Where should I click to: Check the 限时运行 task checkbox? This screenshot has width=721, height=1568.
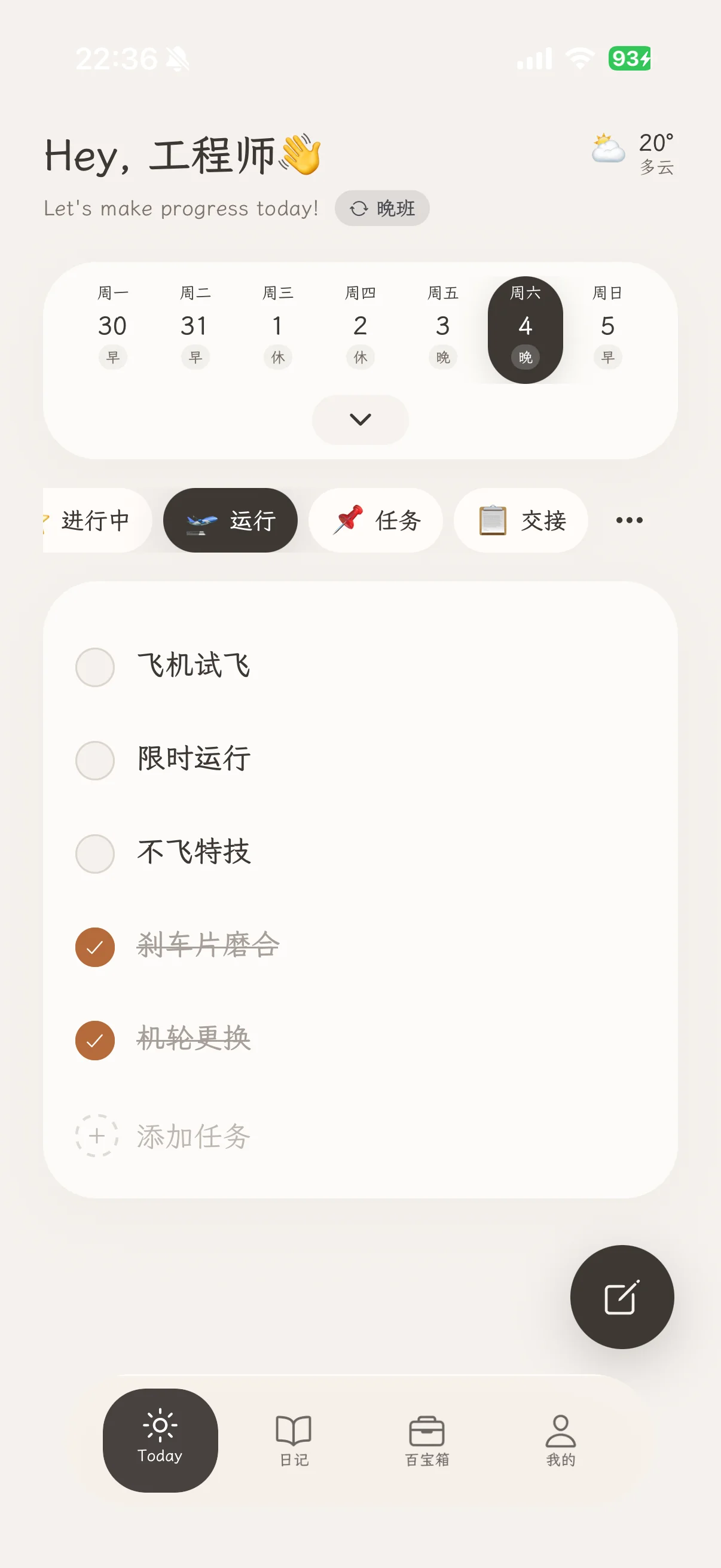tap(95, 760)
